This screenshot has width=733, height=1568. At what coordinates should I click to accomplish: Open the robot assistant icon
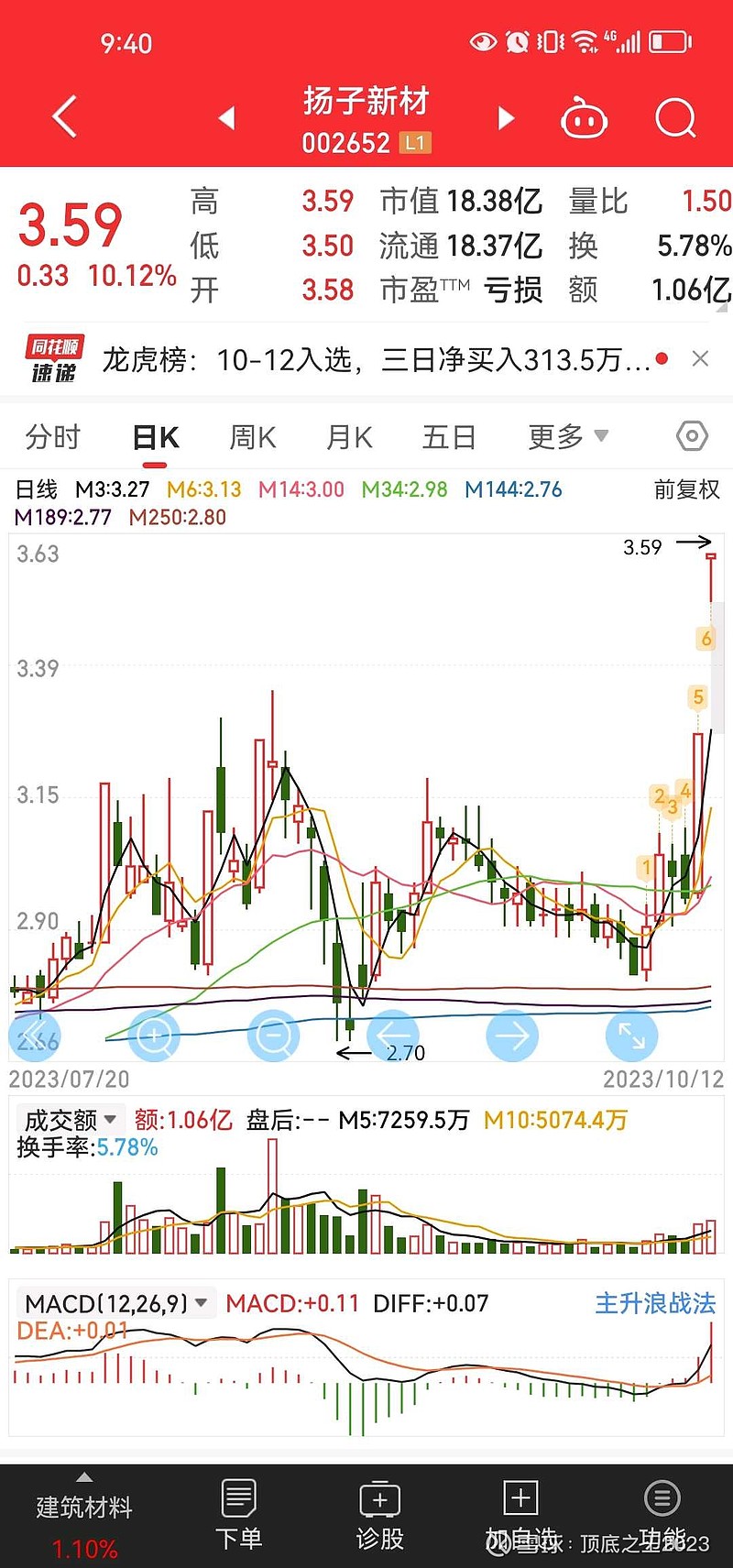(584, 118)
